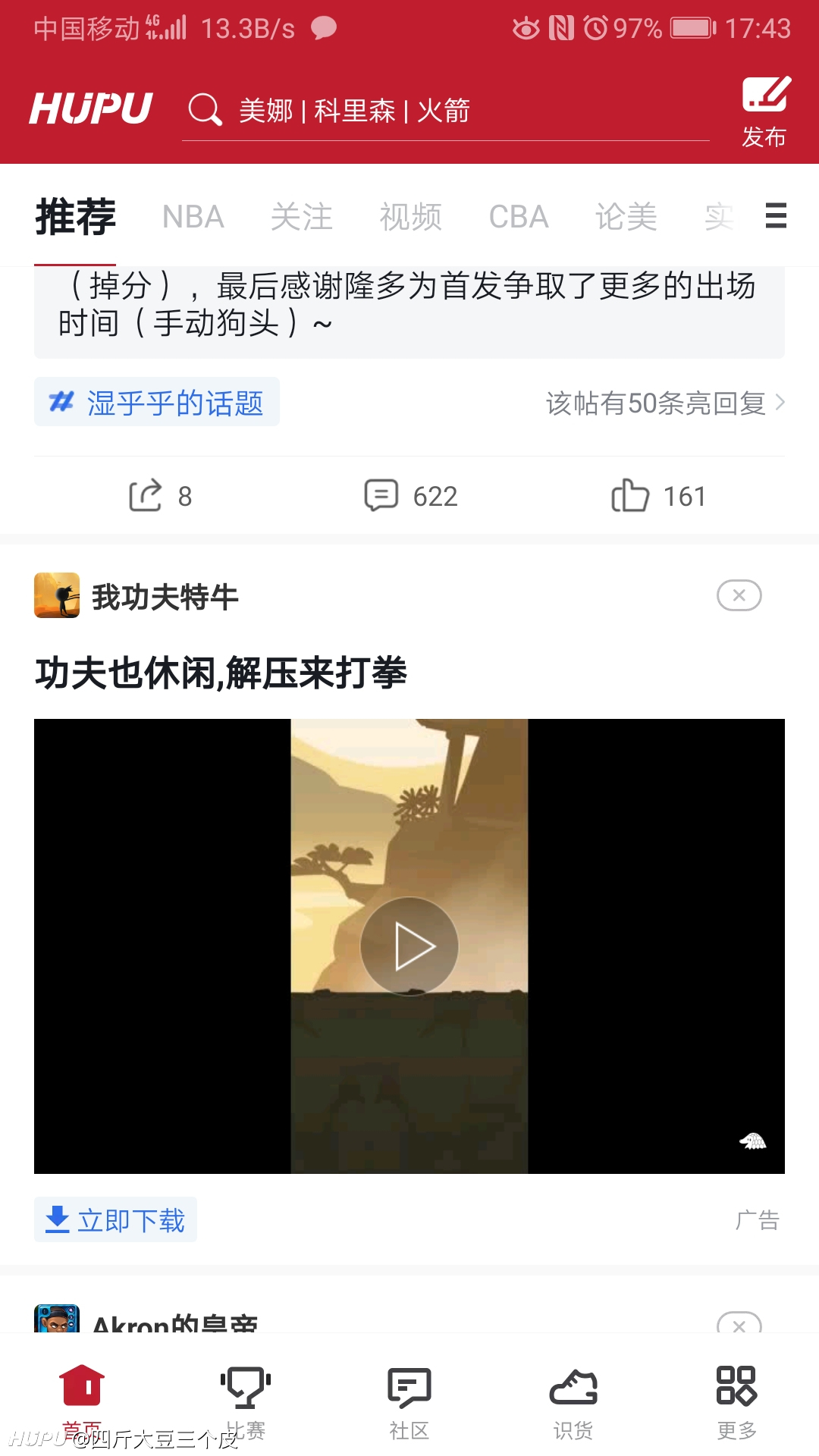The height and width of the screenshot is (1456, 819).
Task: Switch to the NBA tab
Action: click(x=193, y=217)
